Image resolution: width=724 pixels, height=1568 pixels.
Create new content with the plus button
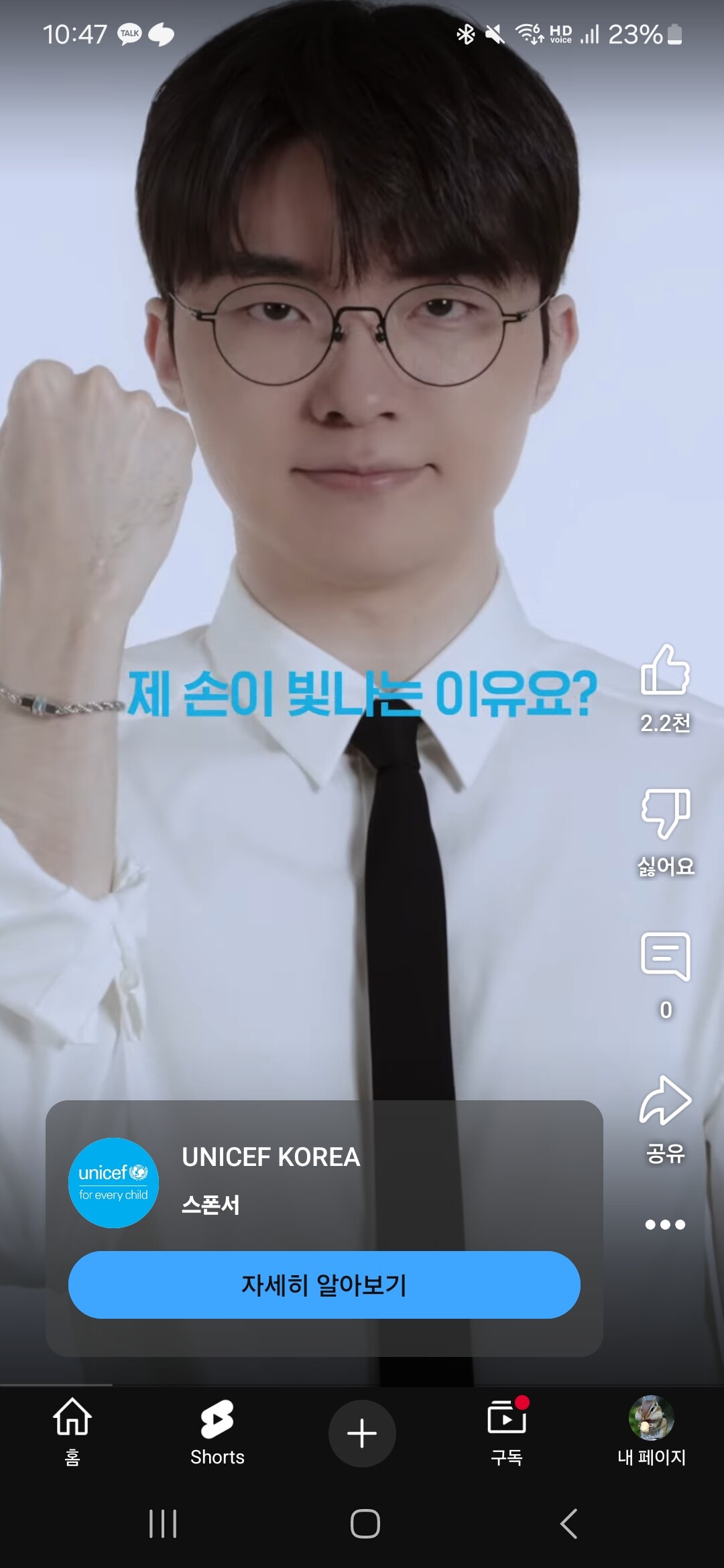(362, 1433)
